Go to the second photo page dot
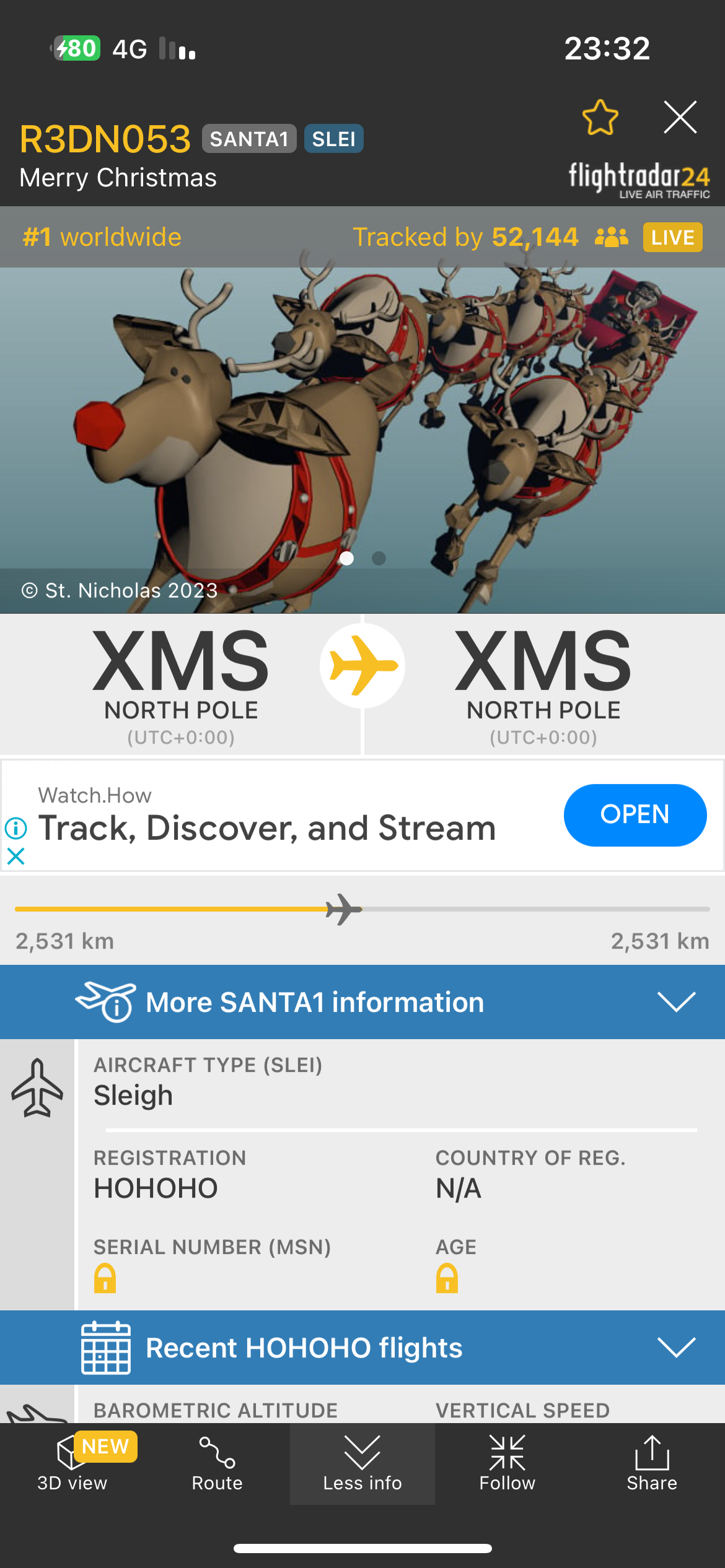 379,559
